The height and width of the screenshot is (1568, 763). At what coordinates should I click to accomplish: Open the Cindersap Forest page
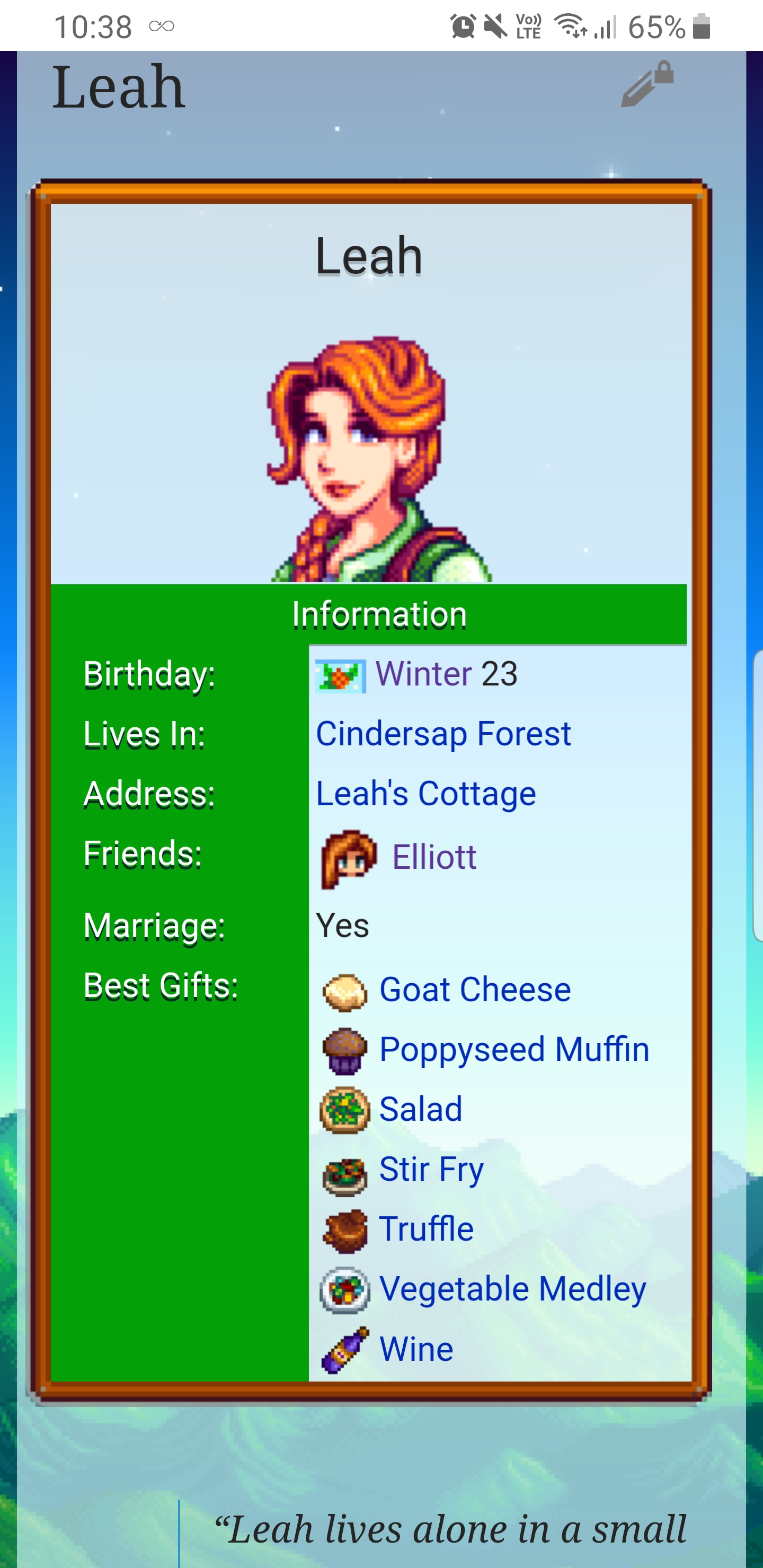(443, 734)
